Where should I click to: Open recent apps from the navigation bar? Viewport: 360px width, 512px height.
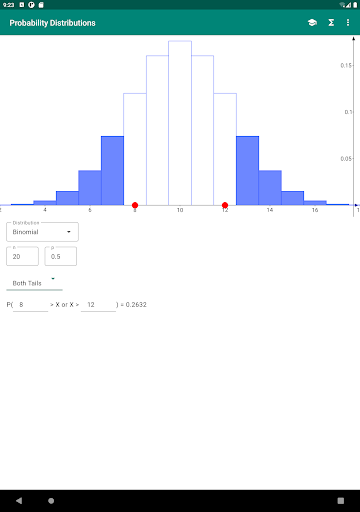[x=341, y=501]
